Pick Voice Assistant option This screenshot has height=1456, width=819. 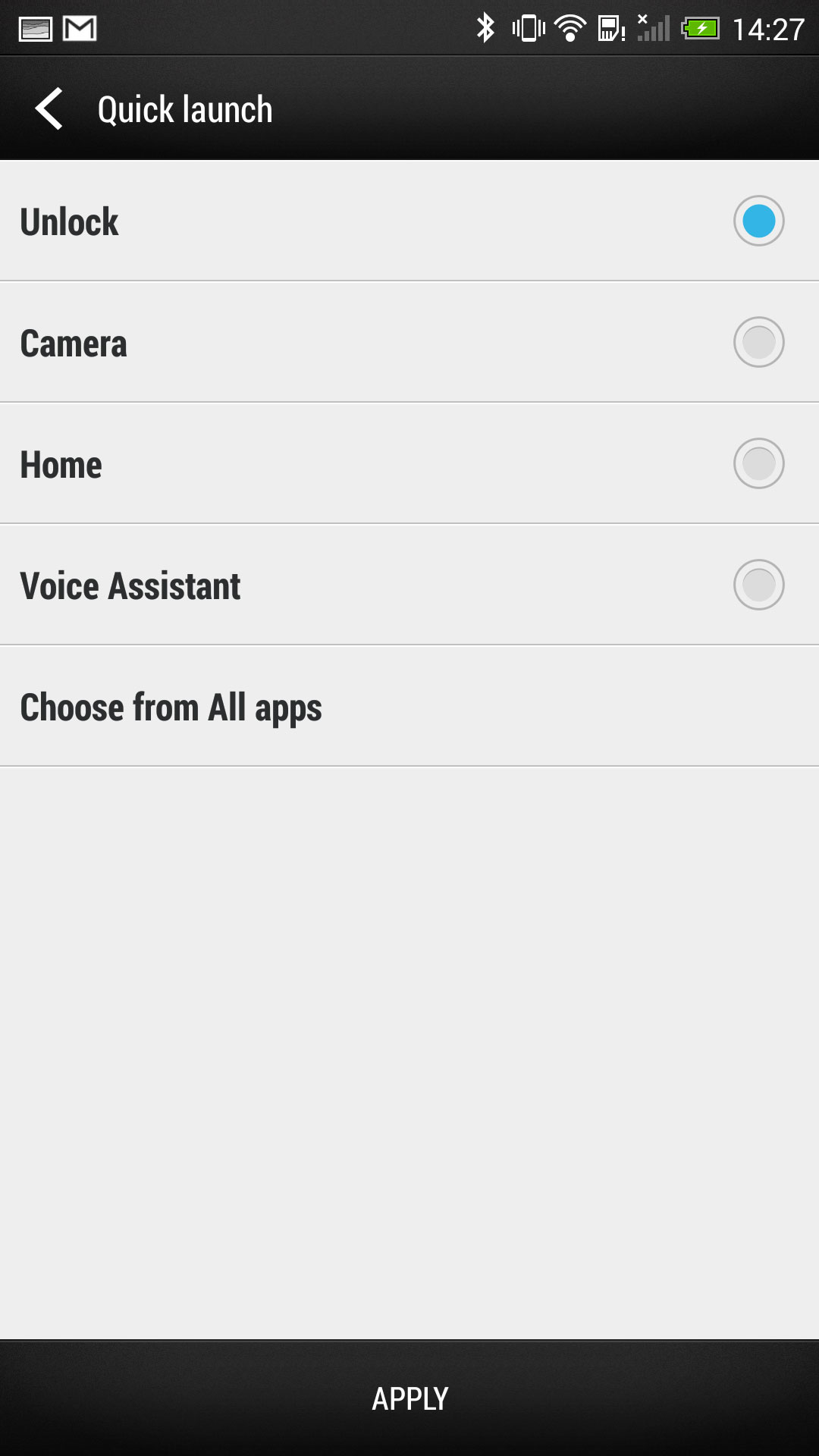758,585
